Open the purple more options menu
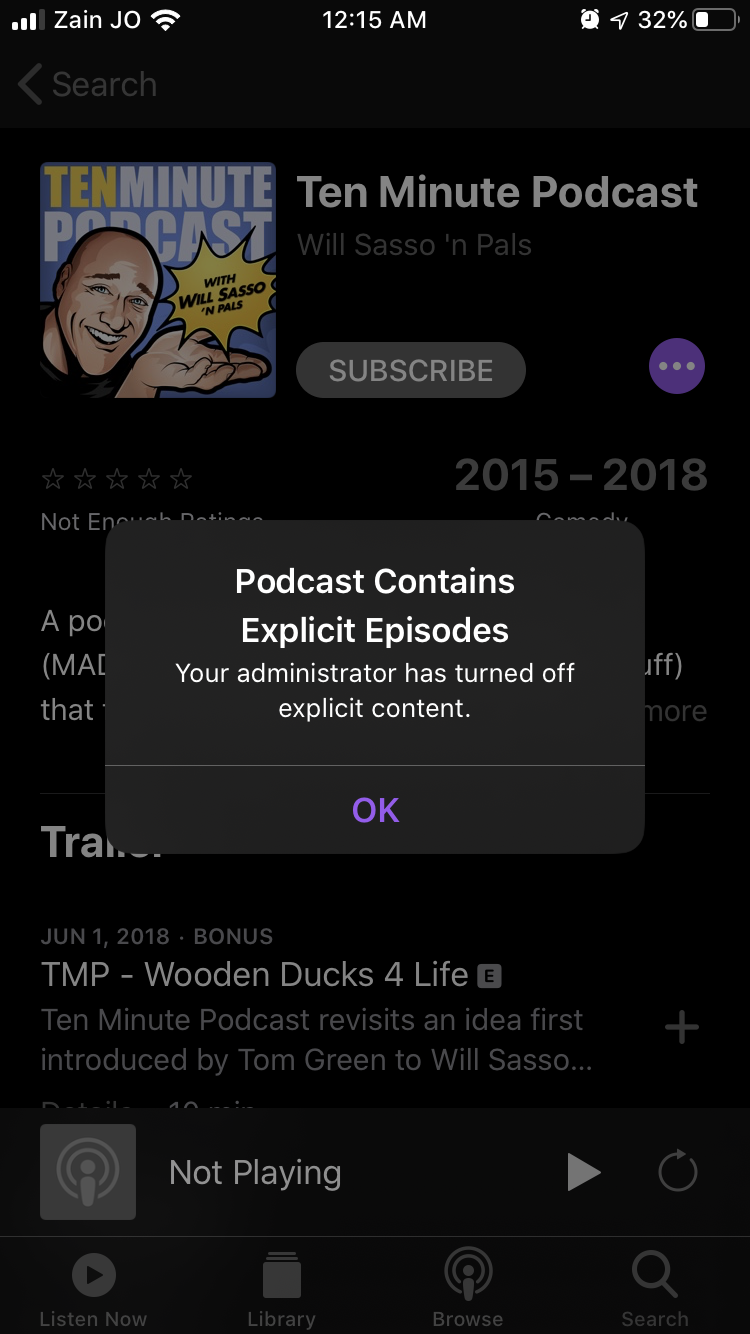Screen dimensions: 750x1334 pos(677,366)
